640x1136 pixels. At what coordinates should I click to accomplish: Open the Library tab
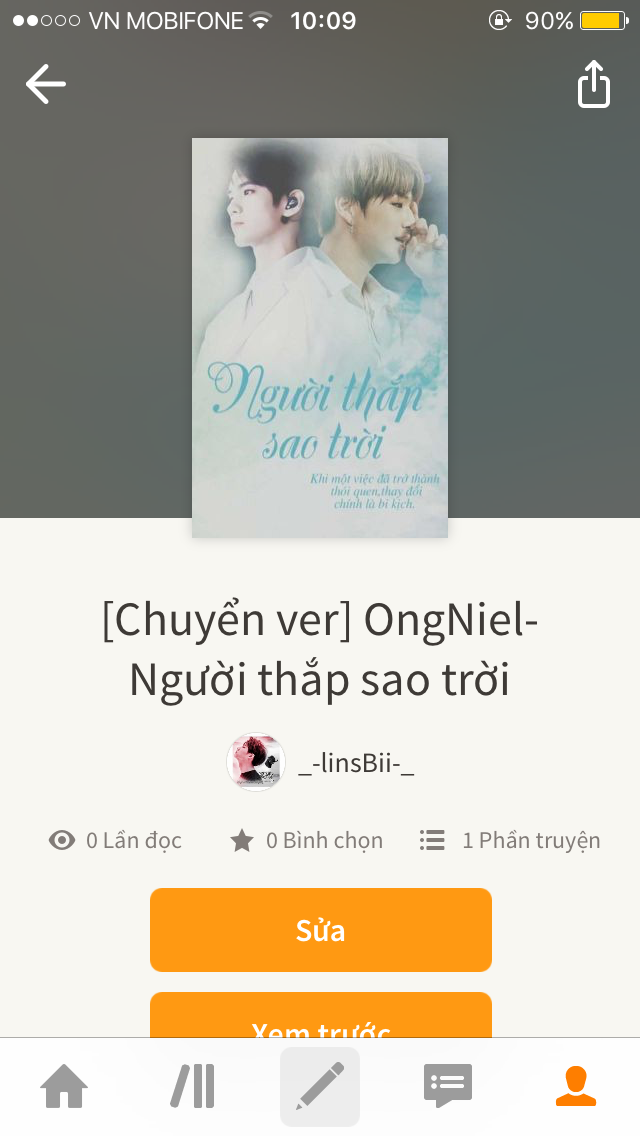[x=192, y=1086]
